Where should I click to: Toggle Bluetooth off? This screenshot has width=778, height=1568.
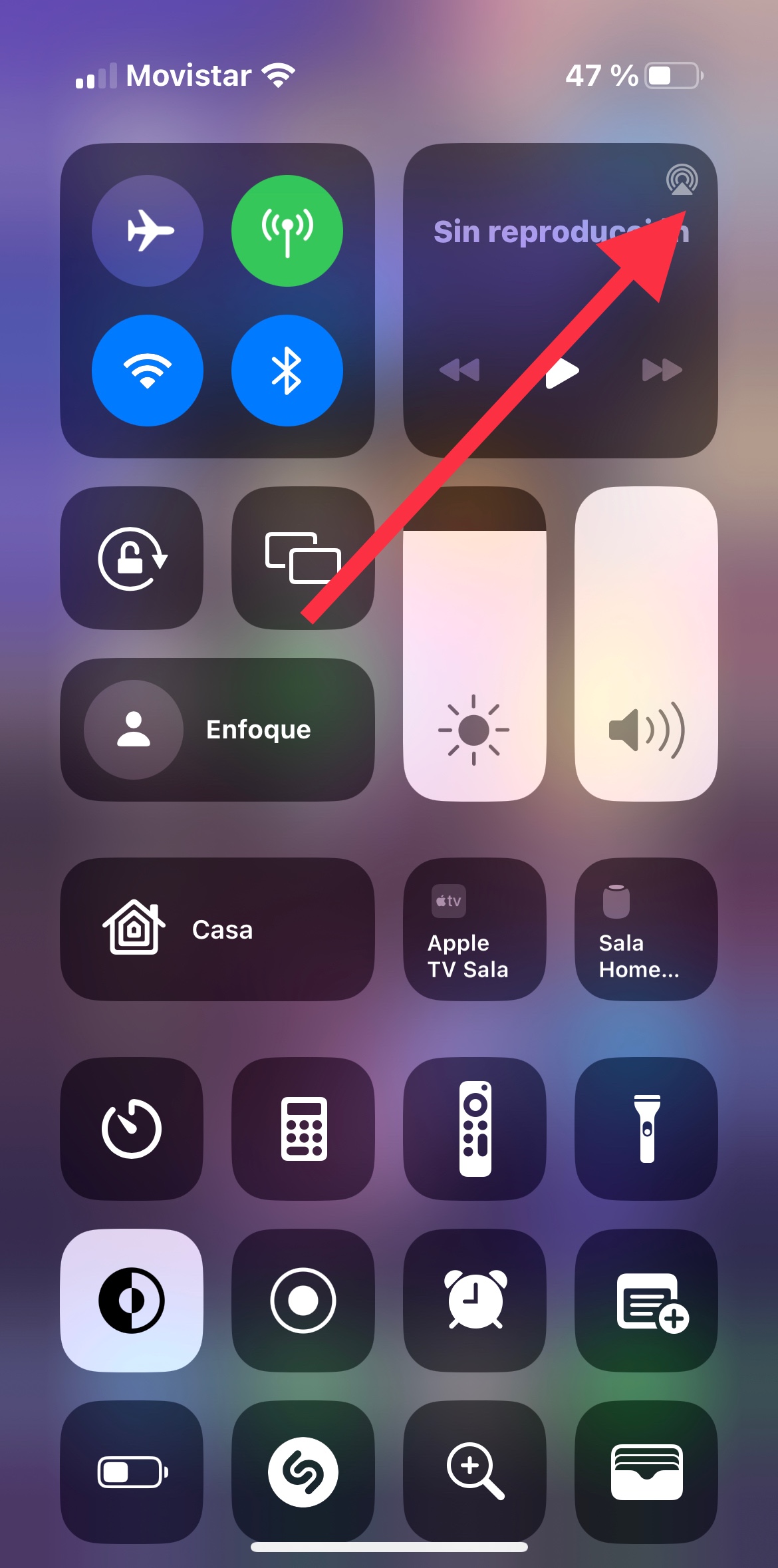click(287, 371)
